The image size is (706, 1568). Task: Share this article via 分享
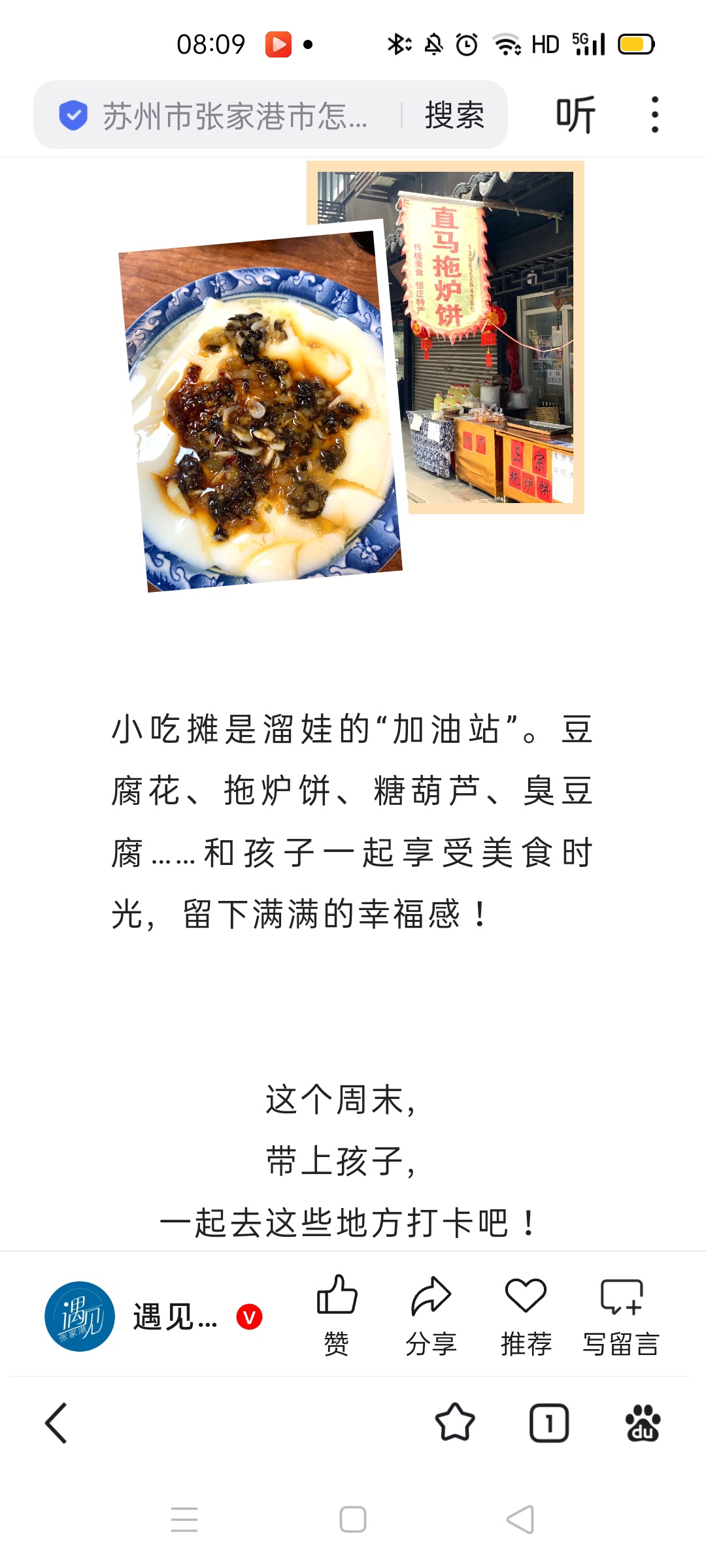[x=431, y=1315]
